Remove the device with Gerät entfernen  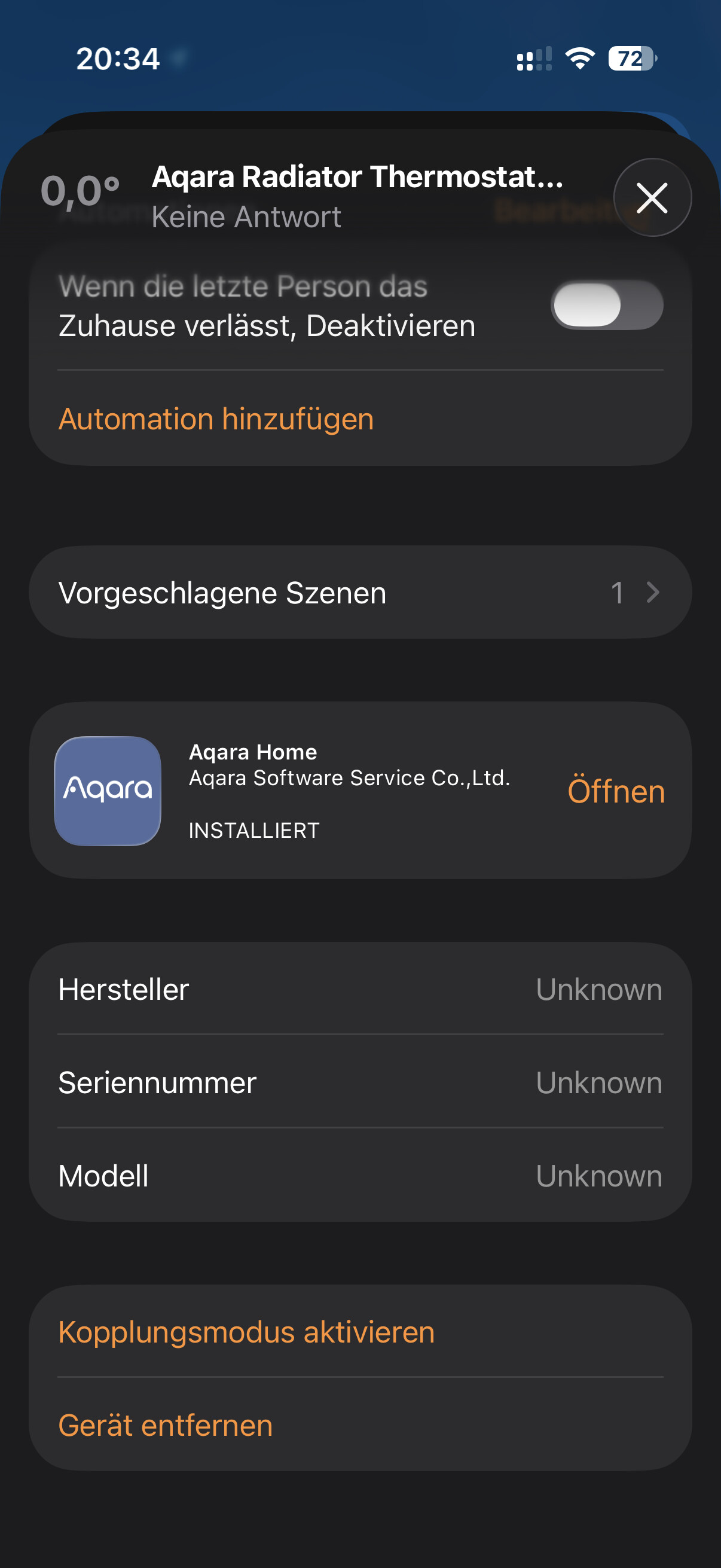pos(166,1425)
